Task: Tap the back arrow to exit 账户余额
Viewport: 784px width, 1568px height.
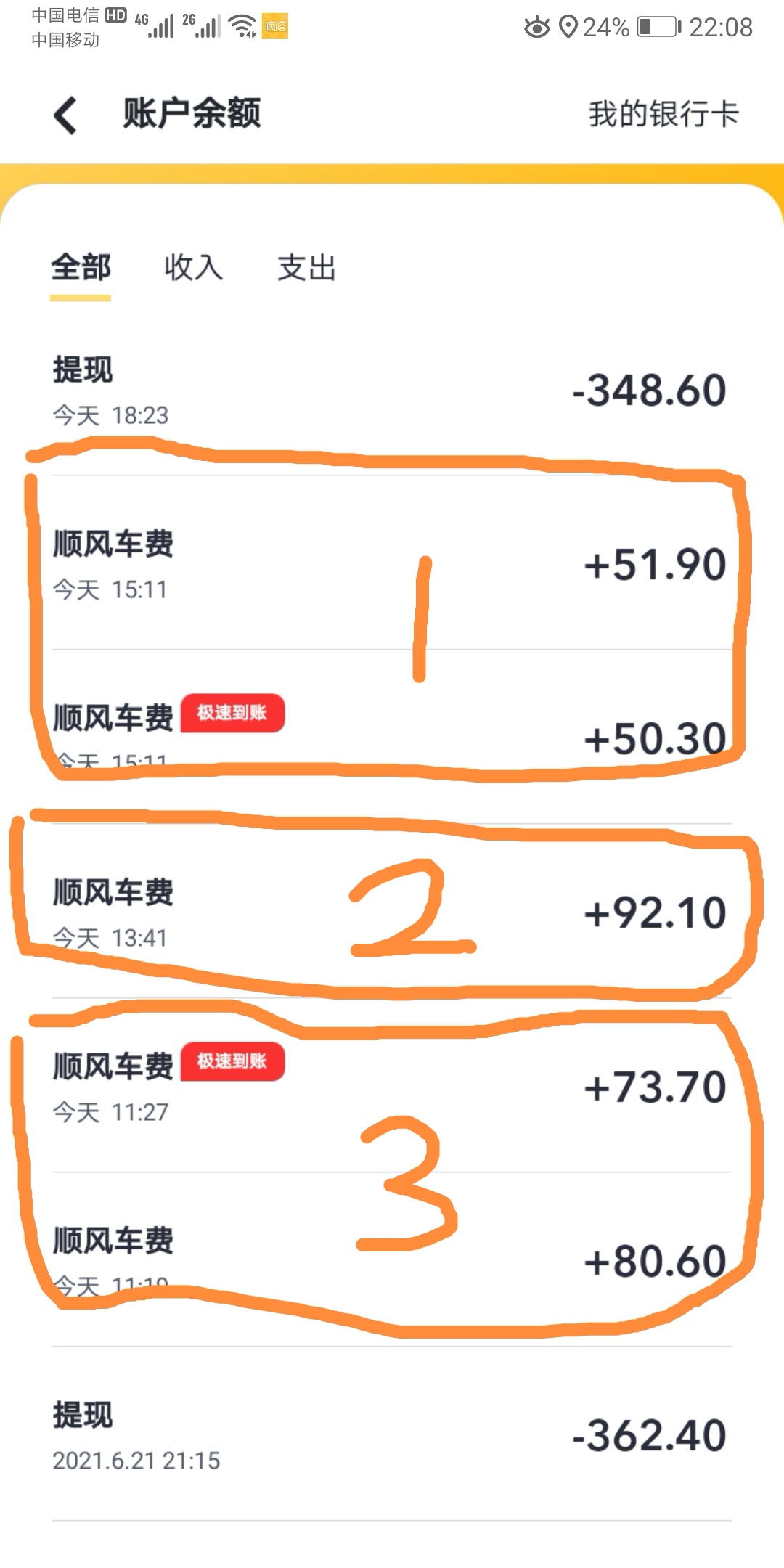Action: (65, 113)
